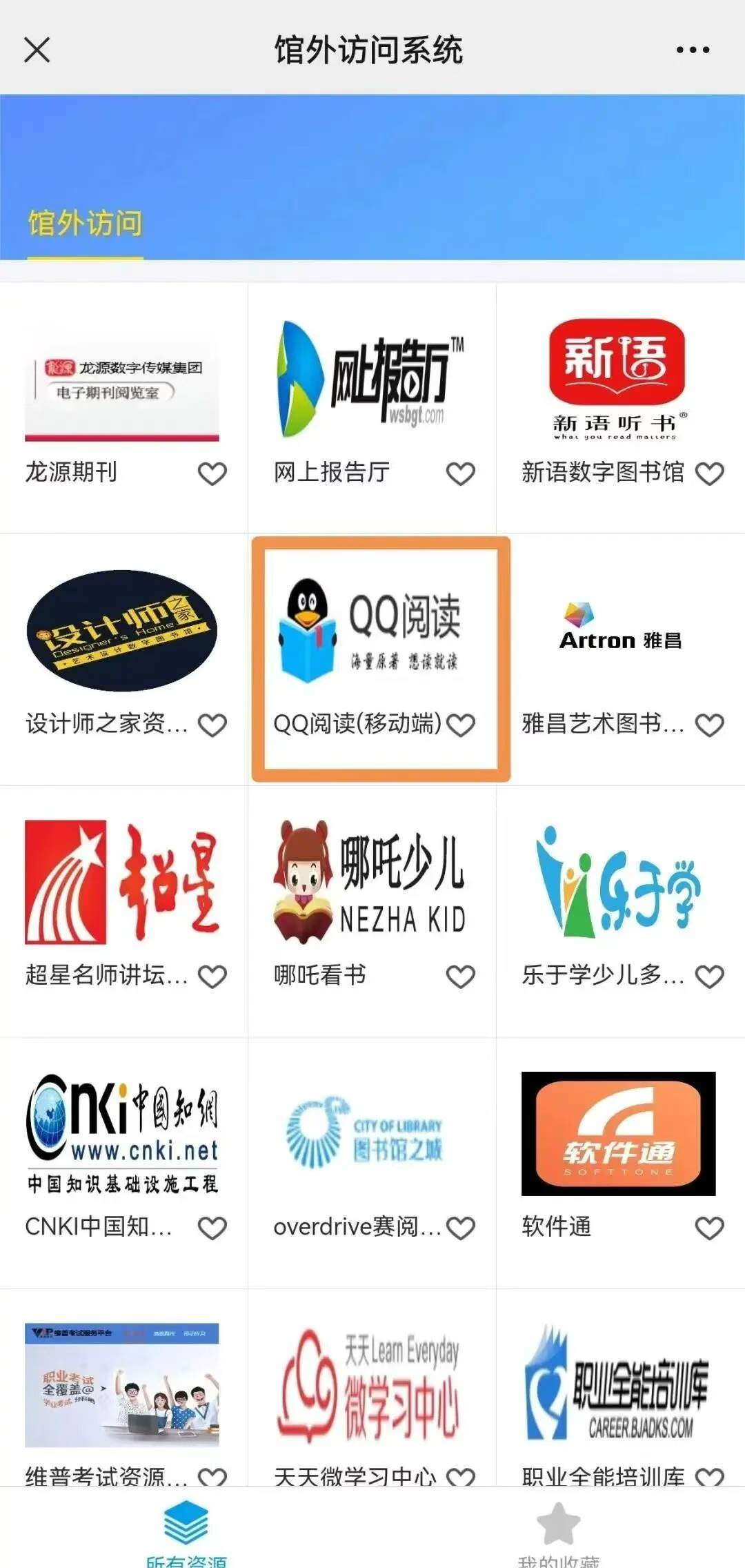The image size is (745, 1568).
Task: Favorite the 雅昌艺术图书 resource
Action: 709,725
